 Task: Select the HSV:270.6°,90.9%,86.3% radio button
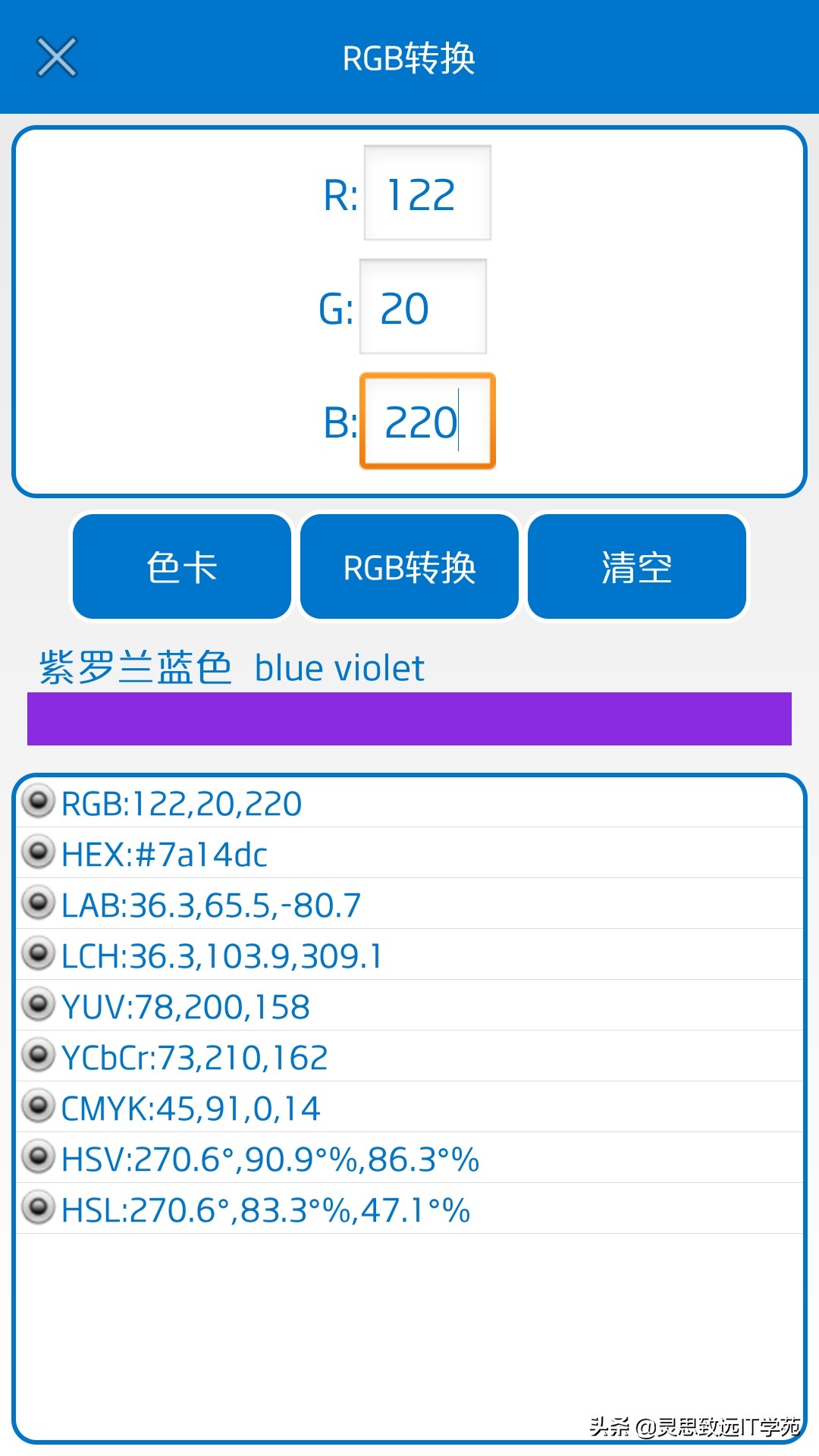[x=38, y=1159]
